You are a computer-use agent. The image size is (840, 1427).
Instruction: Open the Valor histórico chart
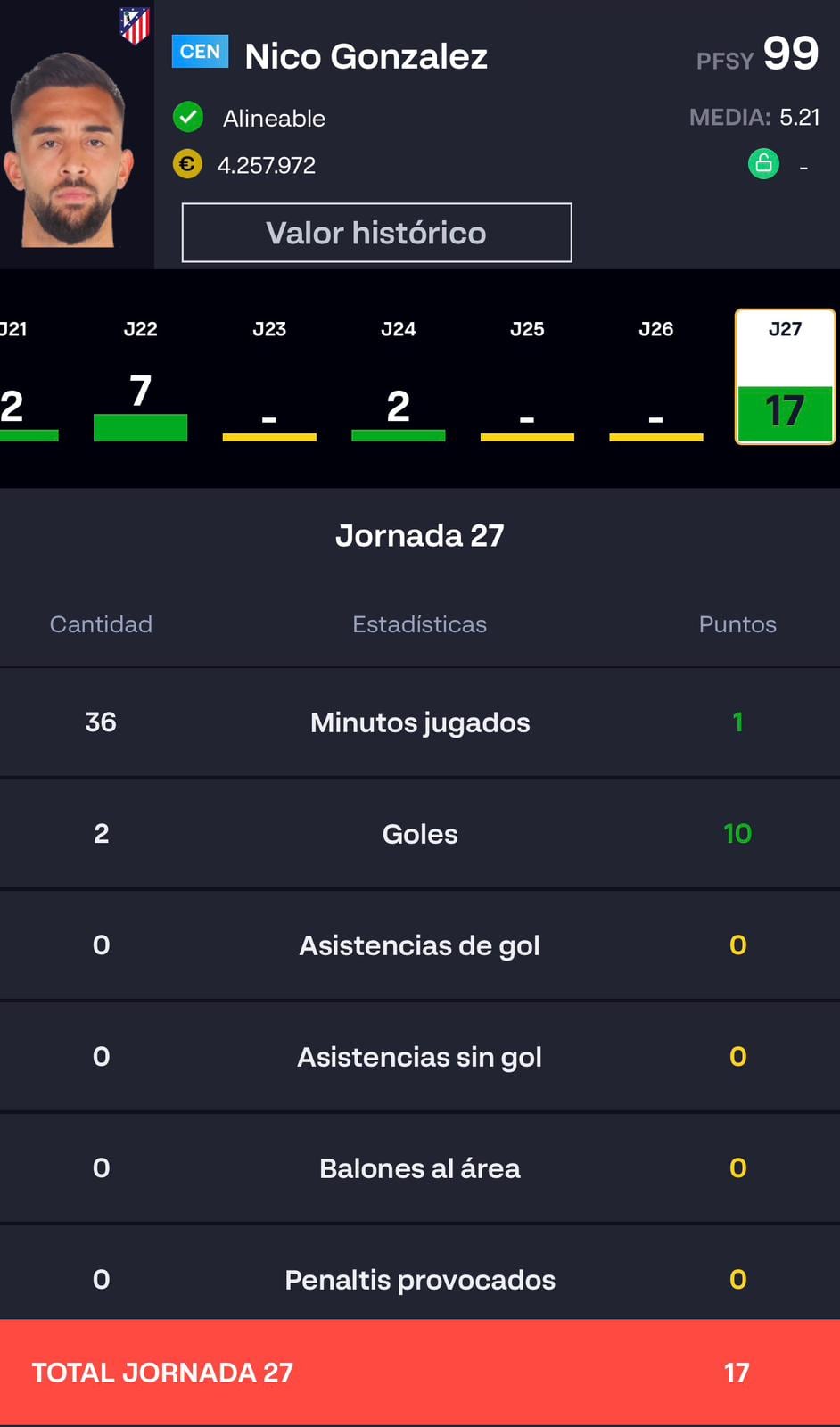[x=376, y=233]
